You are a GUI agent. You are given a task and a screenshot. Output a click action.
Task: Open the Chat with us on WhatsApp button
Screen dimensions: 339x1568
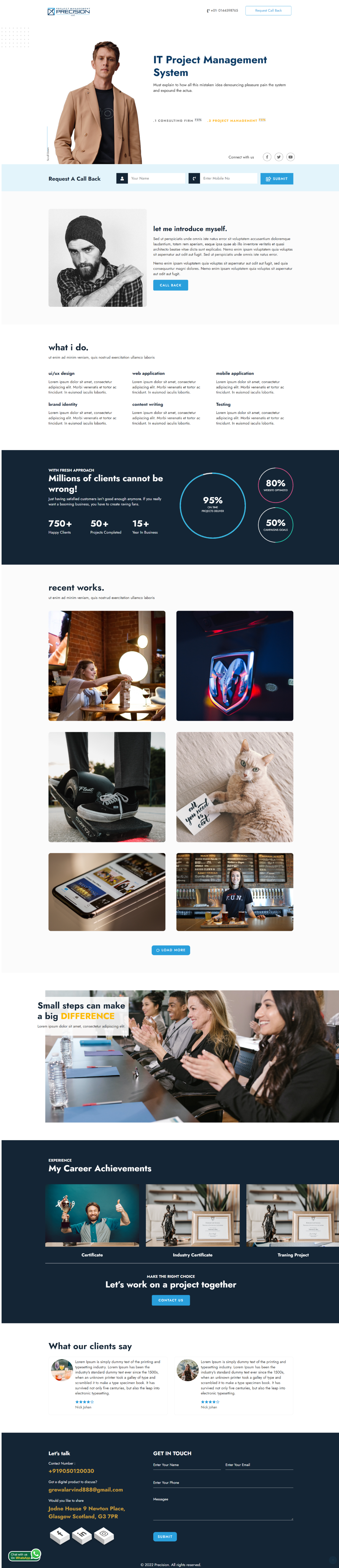24,1556
